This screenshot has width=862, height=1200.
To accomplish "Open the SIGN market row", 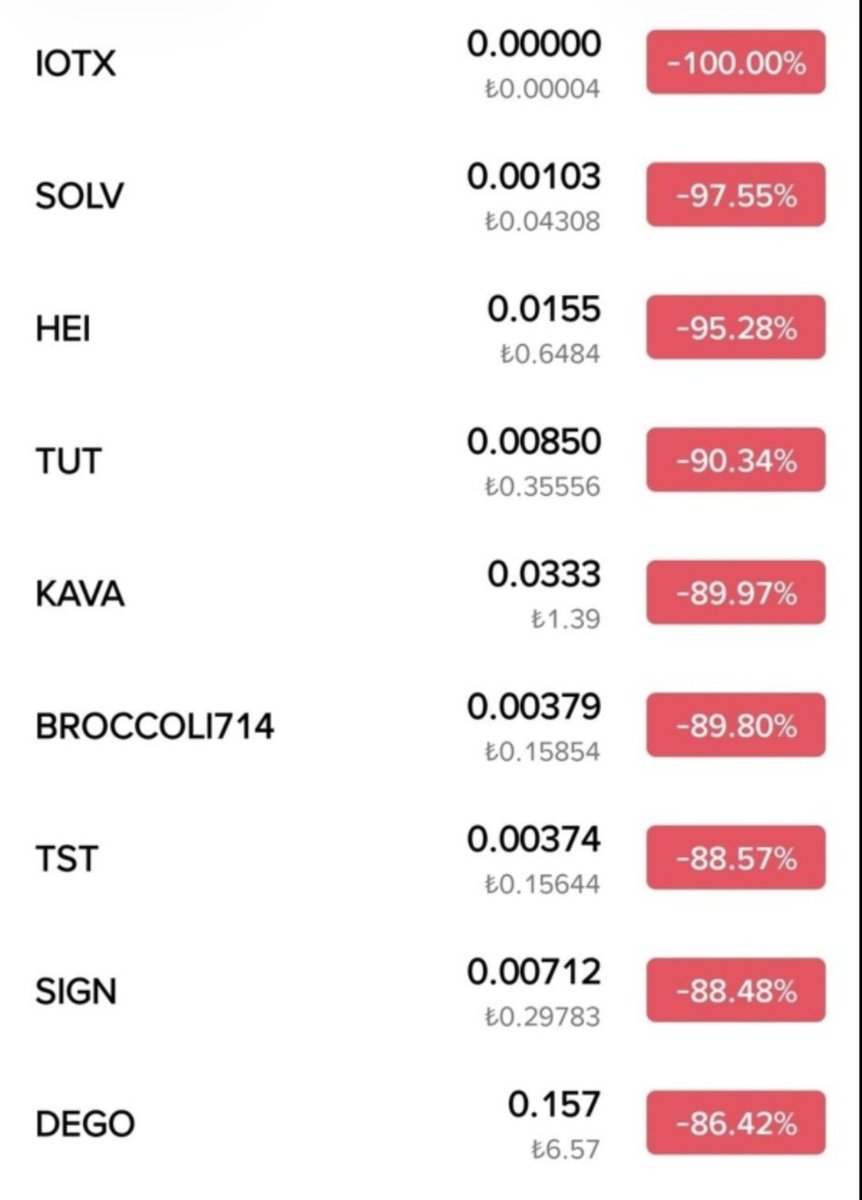I will coord(431,991).
